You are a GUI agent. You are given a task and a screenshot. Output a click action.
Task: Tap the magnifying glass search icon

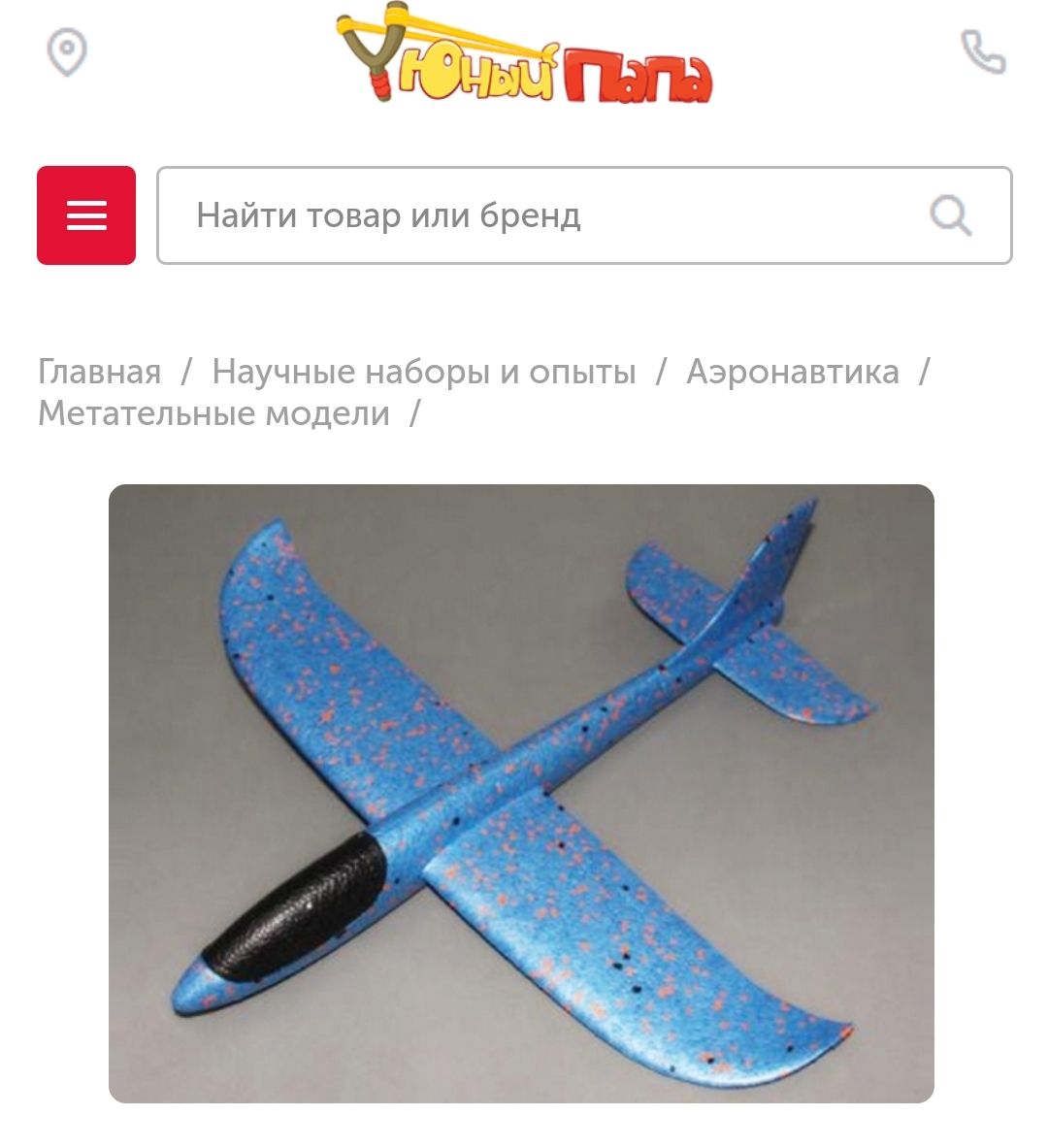coord(950,215)
